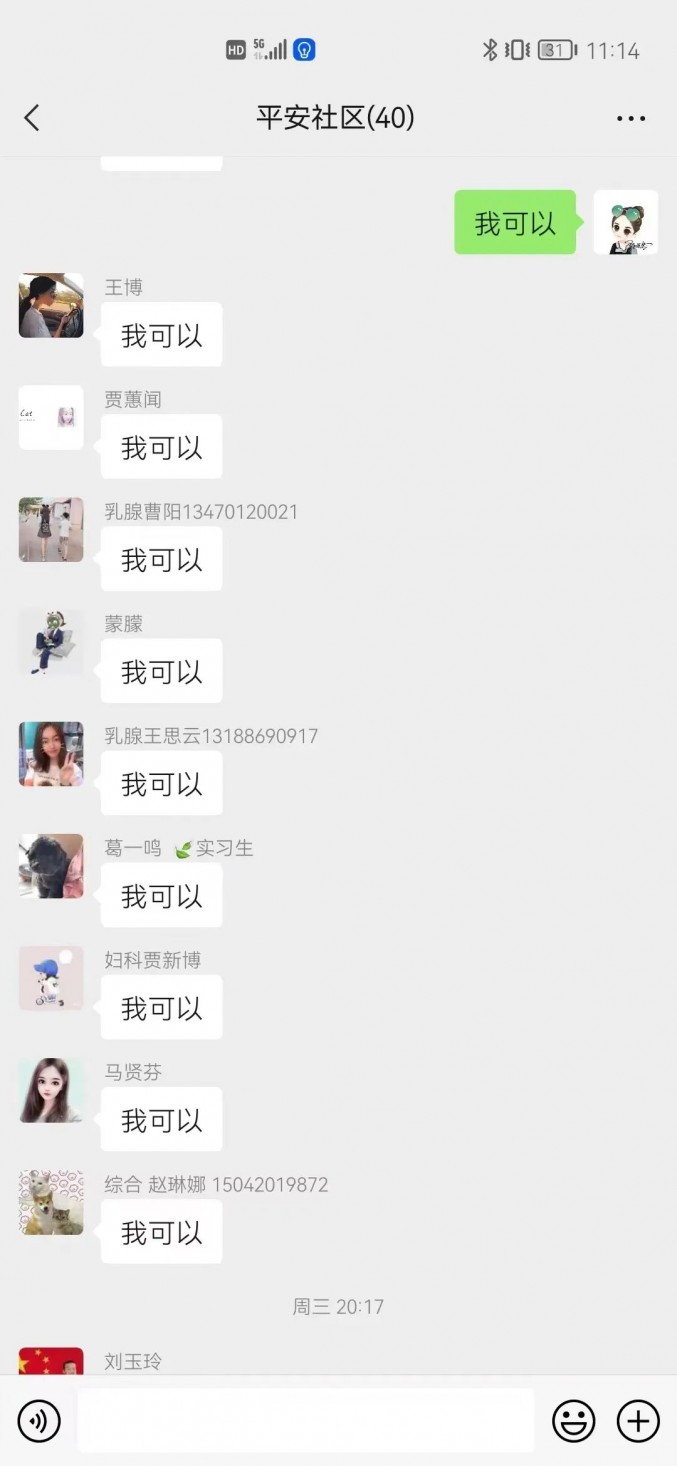Open 王博's profile avatar
677x1466 pixels.
pos(51,306)
